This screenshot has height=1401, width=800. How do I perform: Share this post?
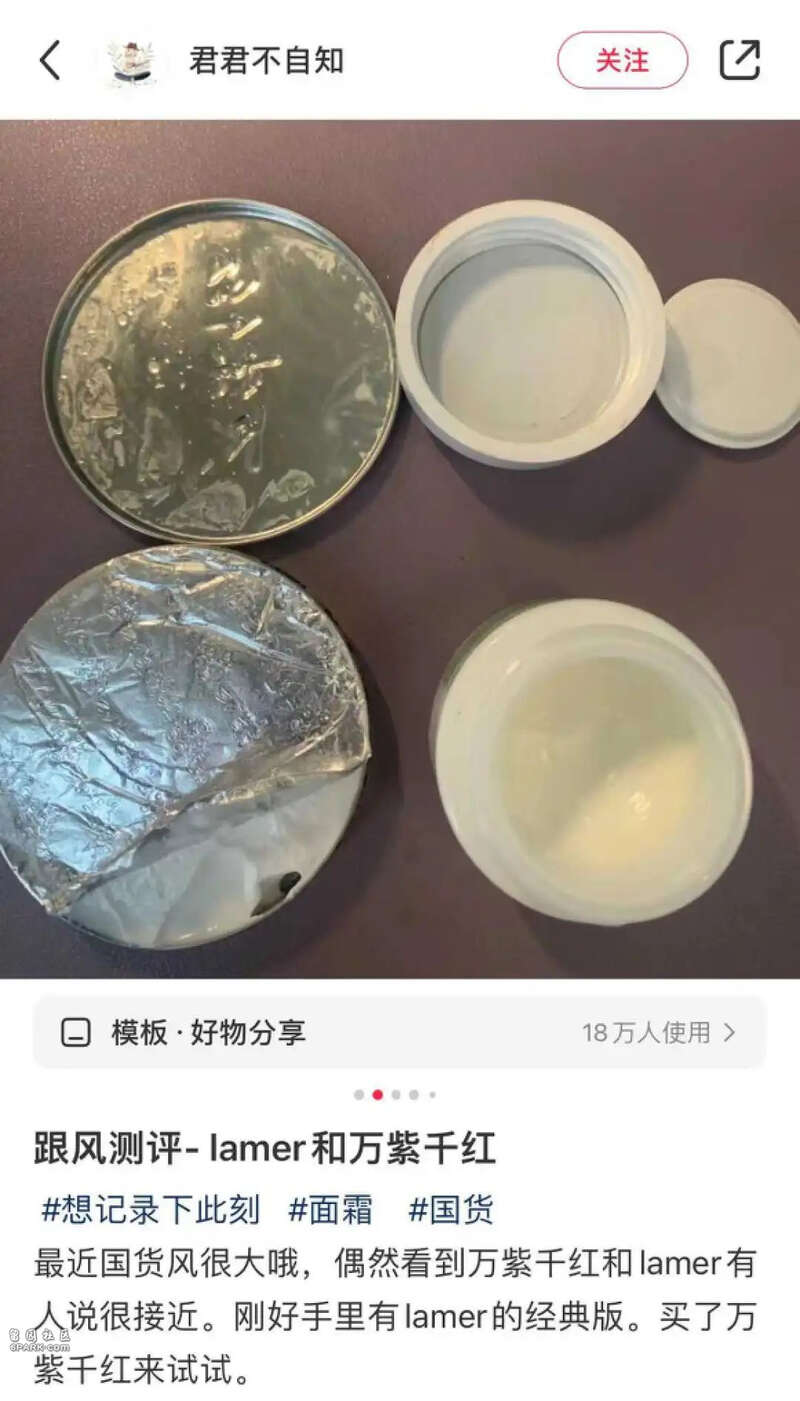[740, 60]
